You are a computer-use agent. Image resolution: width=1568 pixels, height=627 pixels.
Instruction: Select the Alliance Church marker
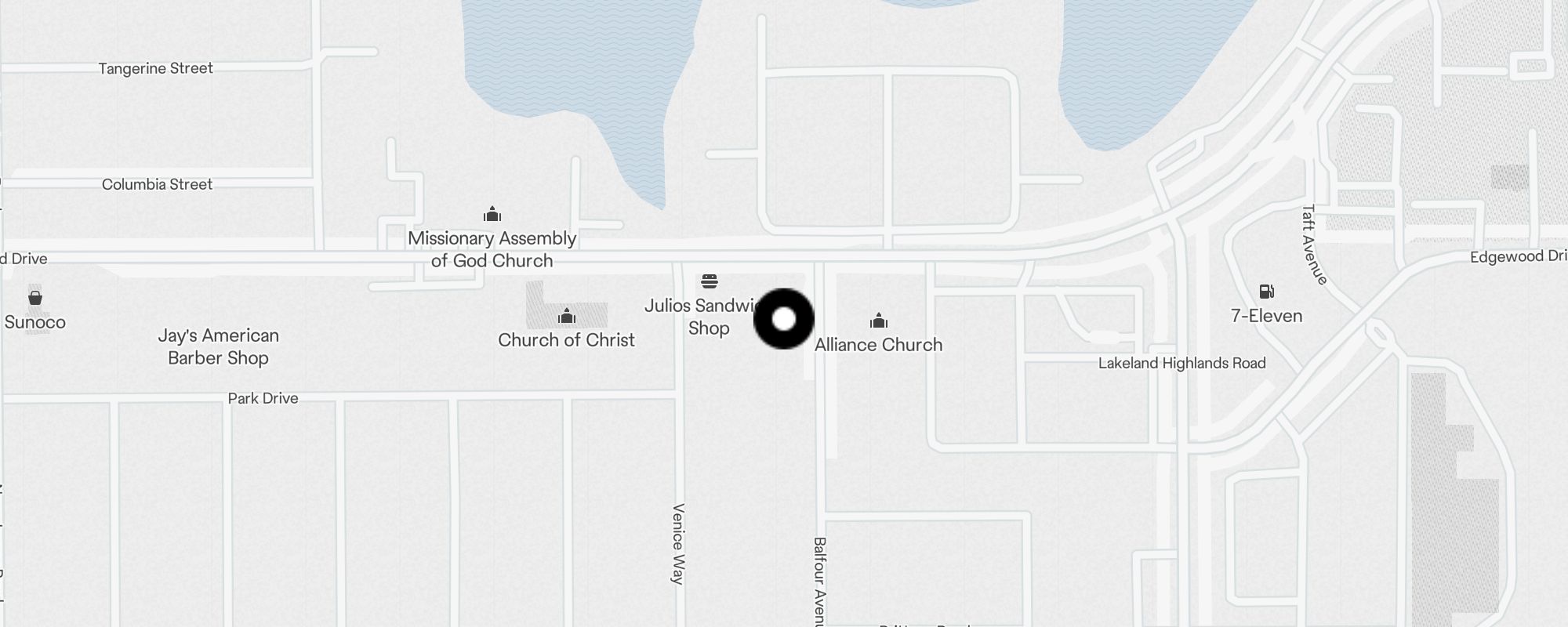pos(879,321)
